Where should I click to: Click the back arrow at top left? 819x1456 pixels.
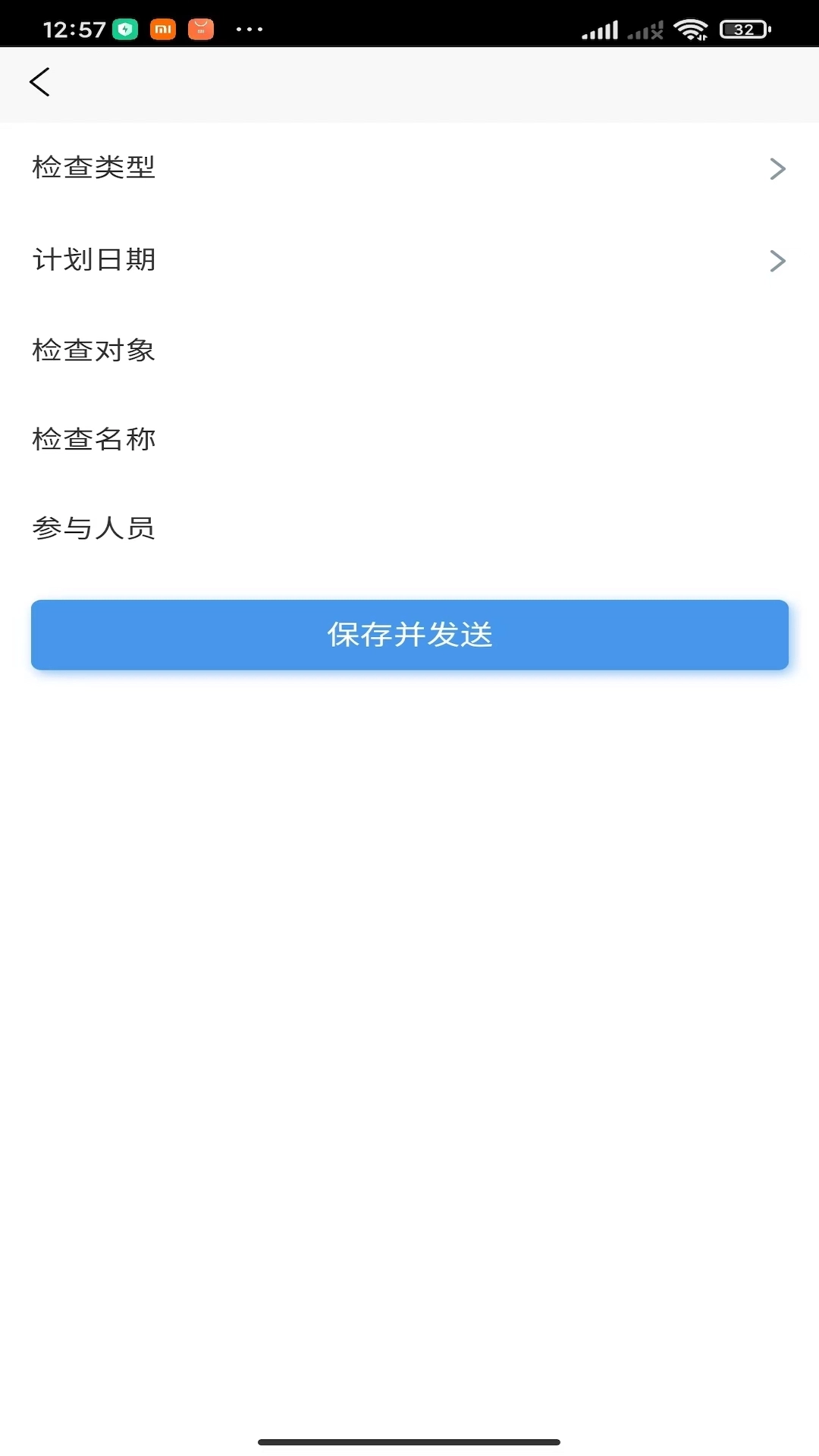(x=41, y=83)
